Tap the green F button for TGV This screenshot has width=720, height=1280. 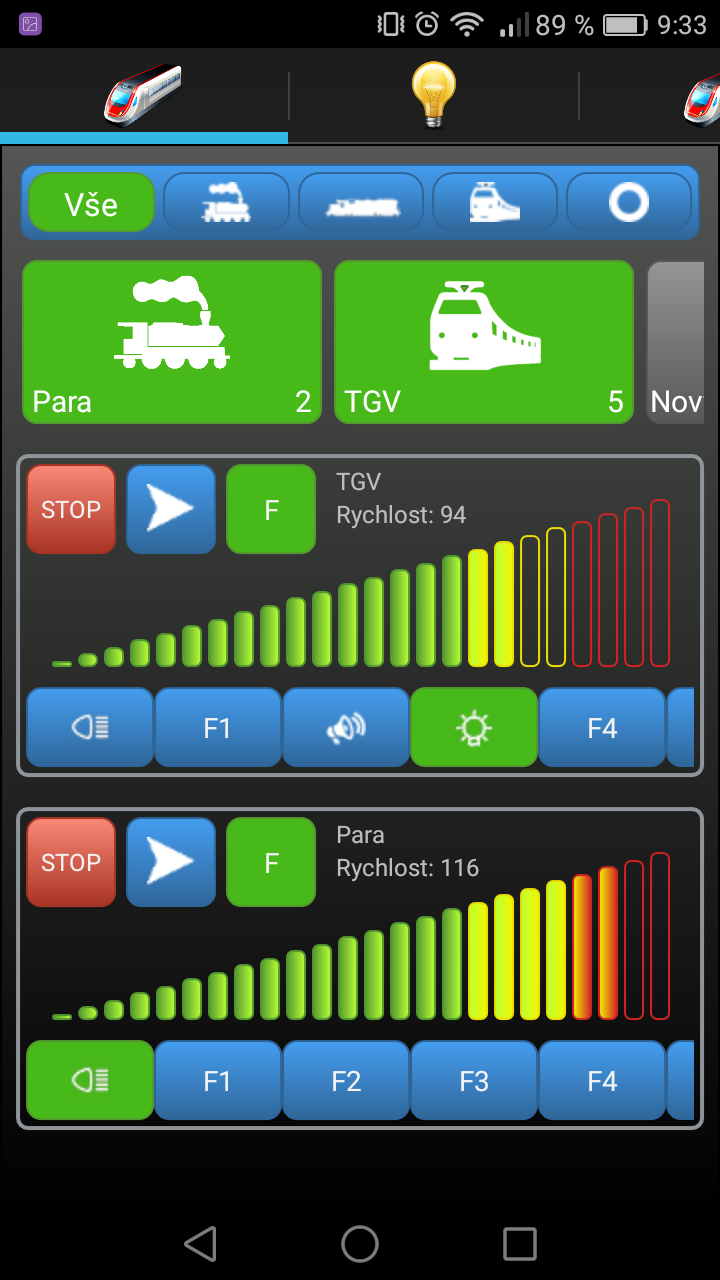pos(271,509)
